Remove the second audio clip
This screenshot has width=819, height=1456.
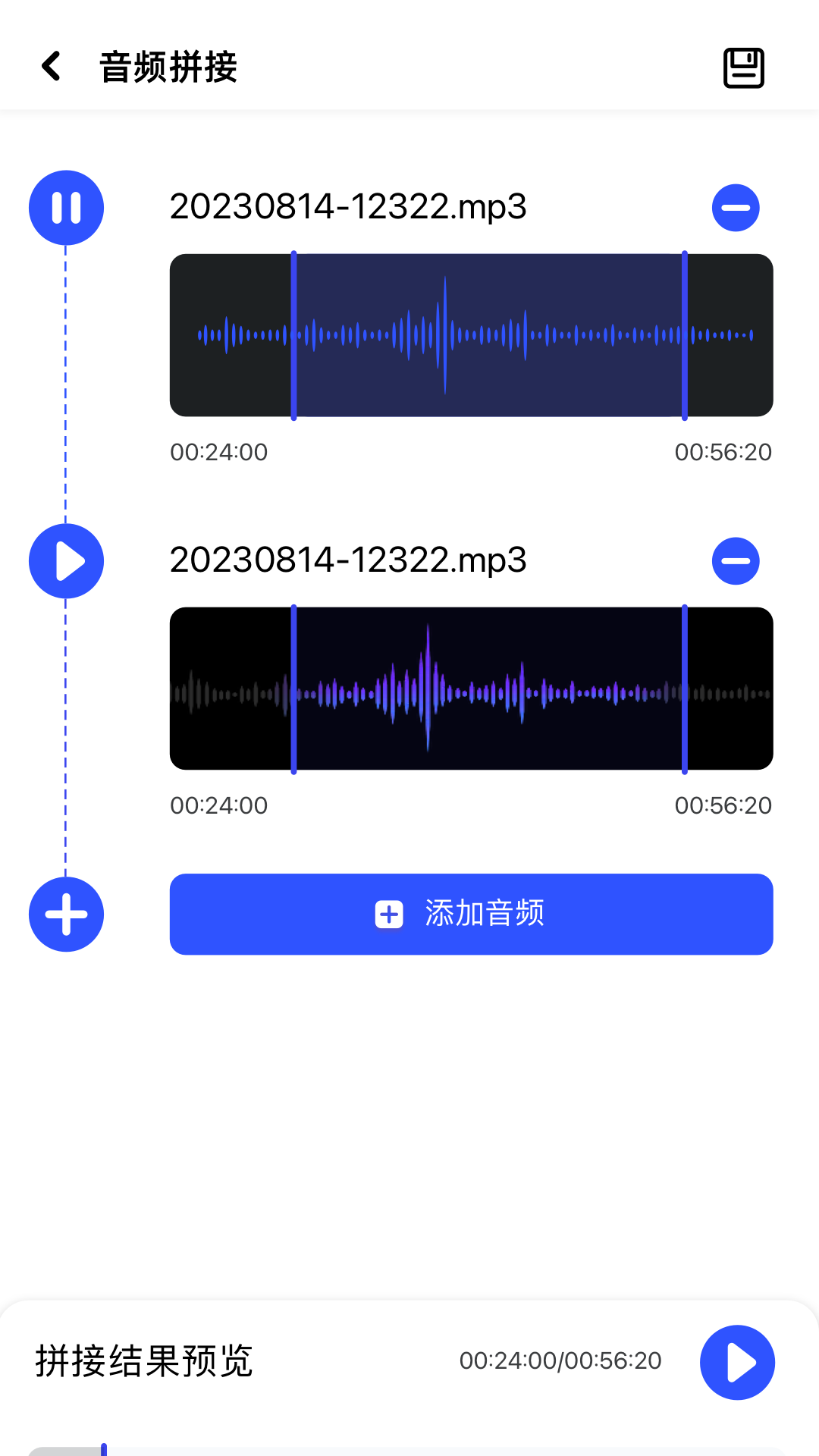pyautogui.click(x=736, y=561)
